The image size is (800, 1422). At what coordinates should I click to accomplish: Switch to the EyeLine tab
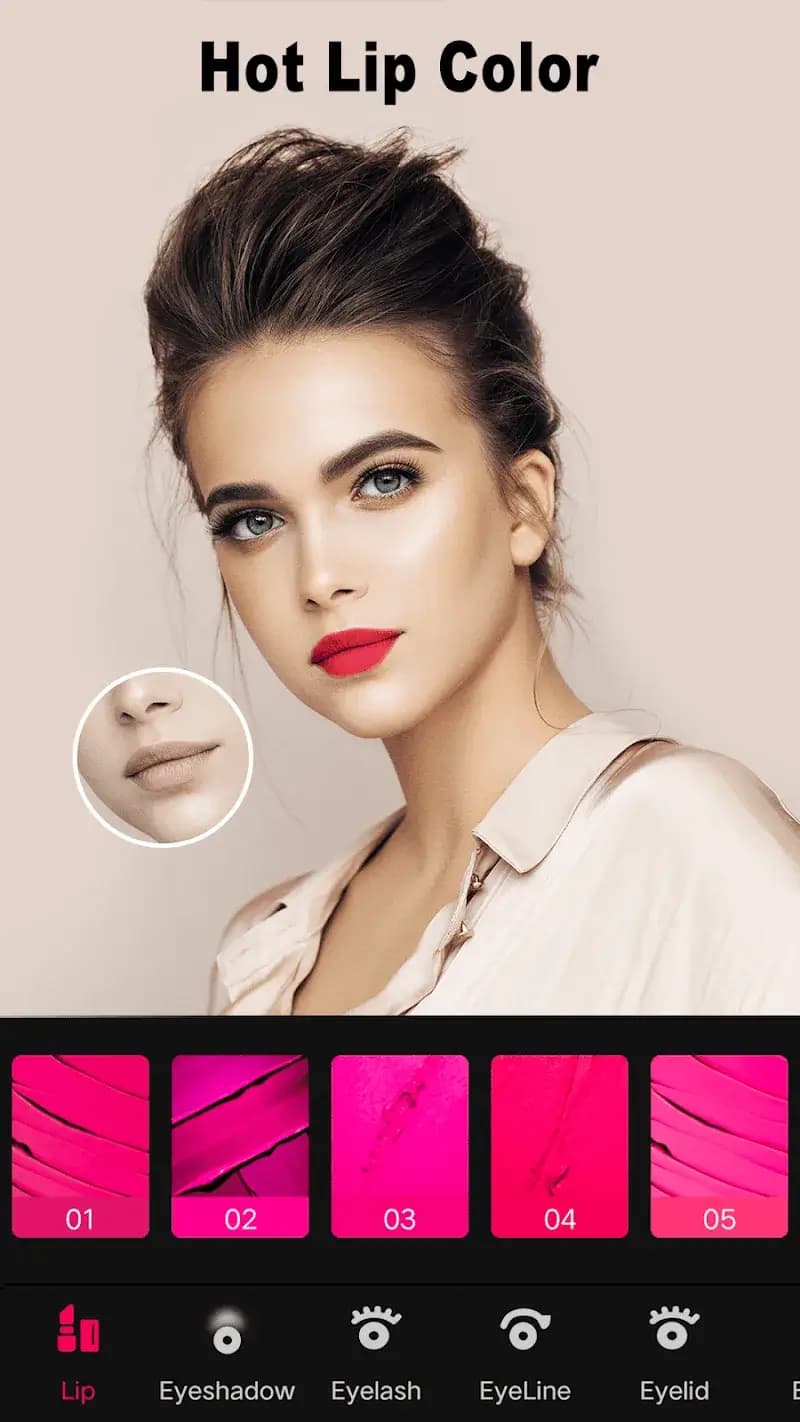pyautogui.click(x=525, y=1352)
